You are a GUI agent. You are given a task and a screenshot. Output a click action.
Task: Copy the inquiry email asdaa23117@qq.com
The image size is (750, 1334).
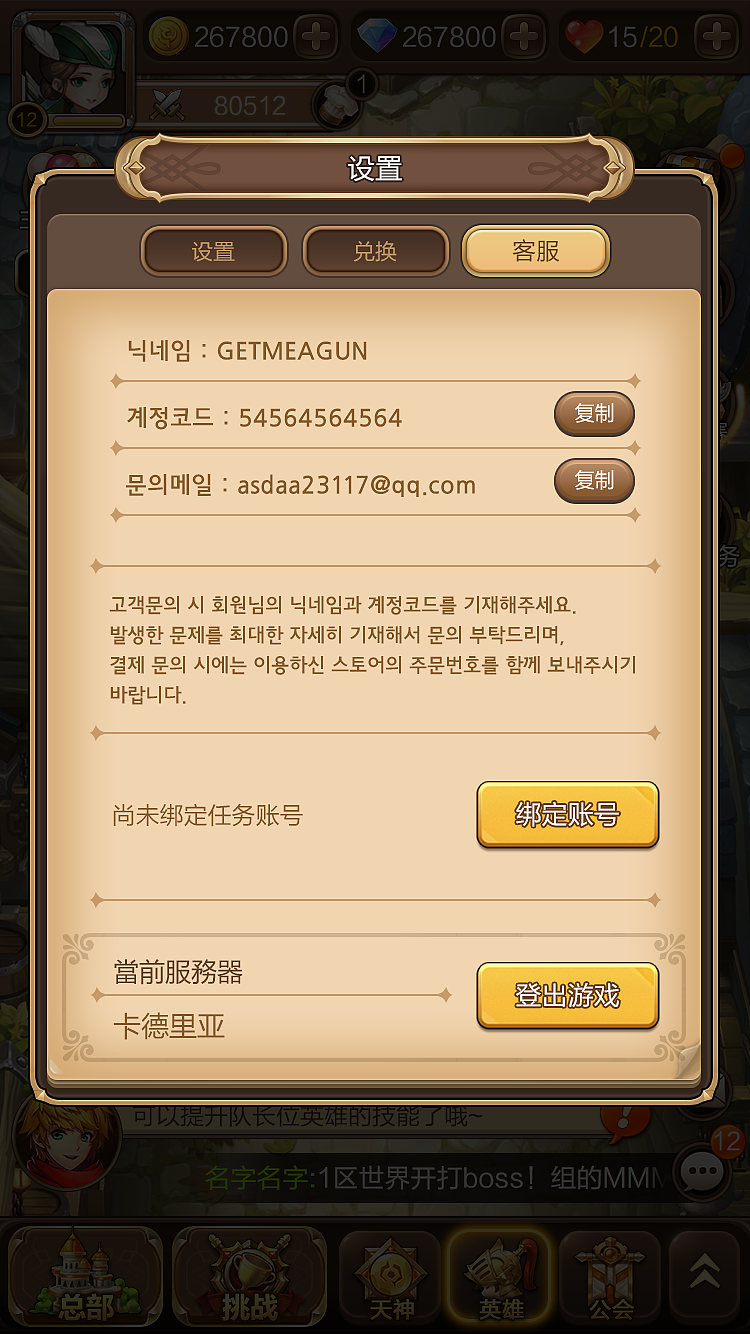(594, 481)
